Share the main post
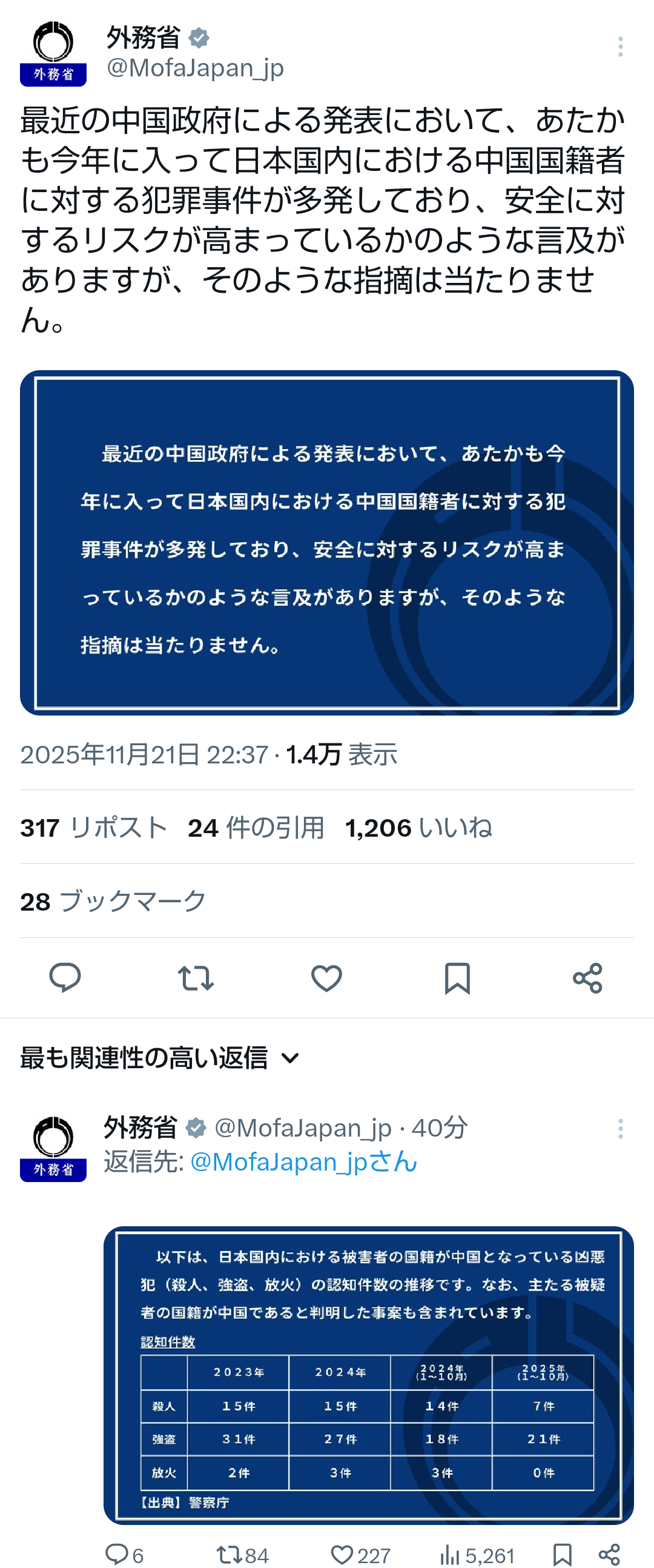 click(587, 978)
